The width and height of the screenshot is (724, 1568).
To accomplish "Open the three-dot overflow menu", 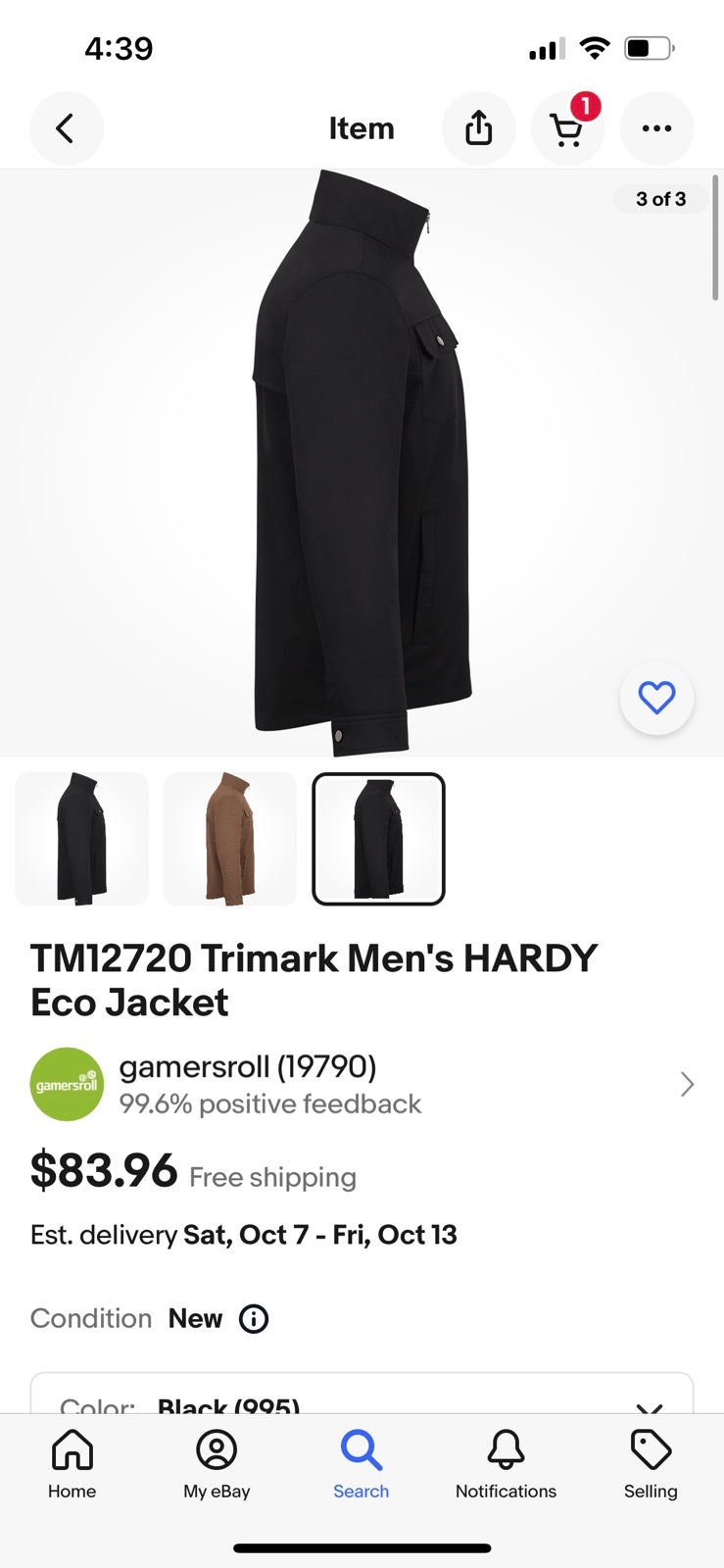I will [656, 128].
